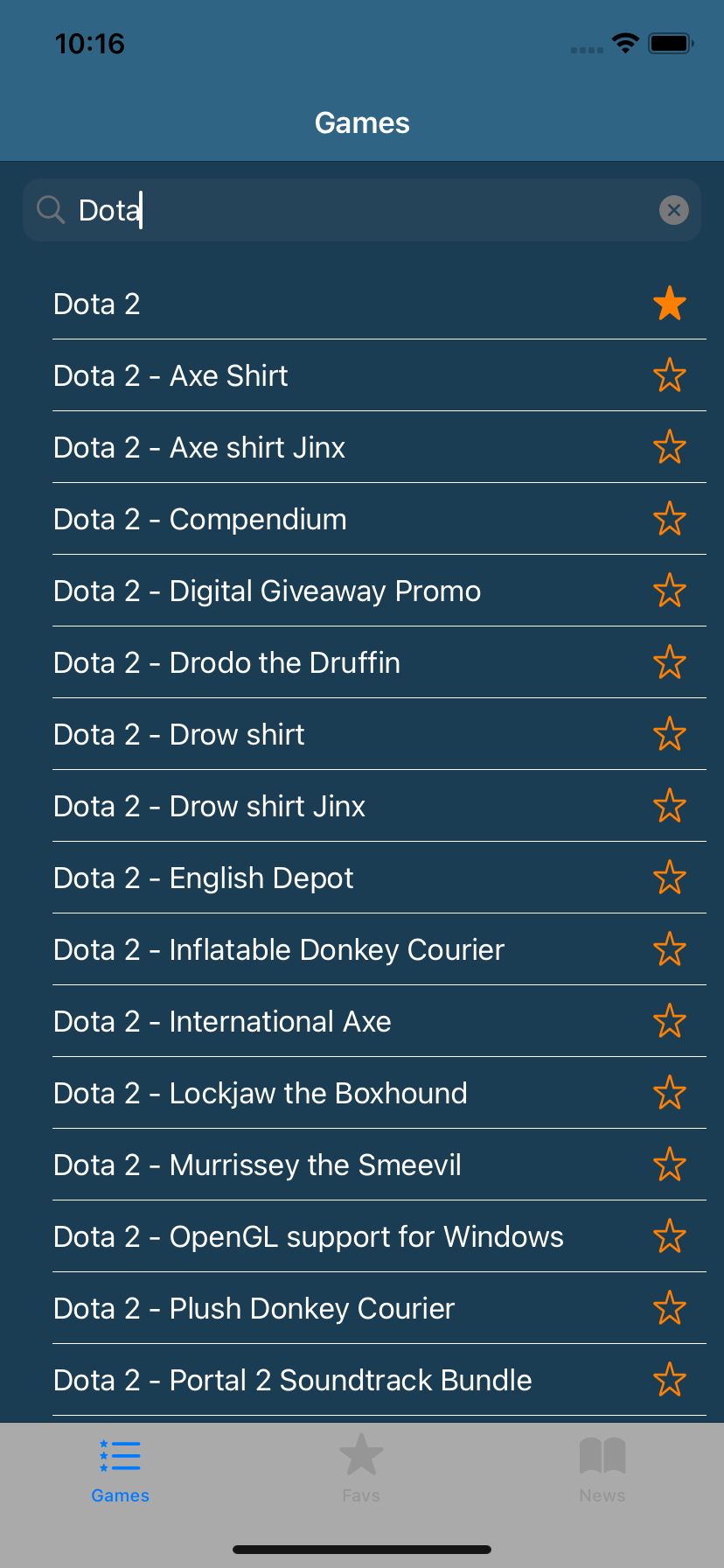Image resolution: width=724 pixels, height=1568 pixels.
Task: Open Dota 2 - Inflatable Donkey Courier
Action: [x=279, y=949]
